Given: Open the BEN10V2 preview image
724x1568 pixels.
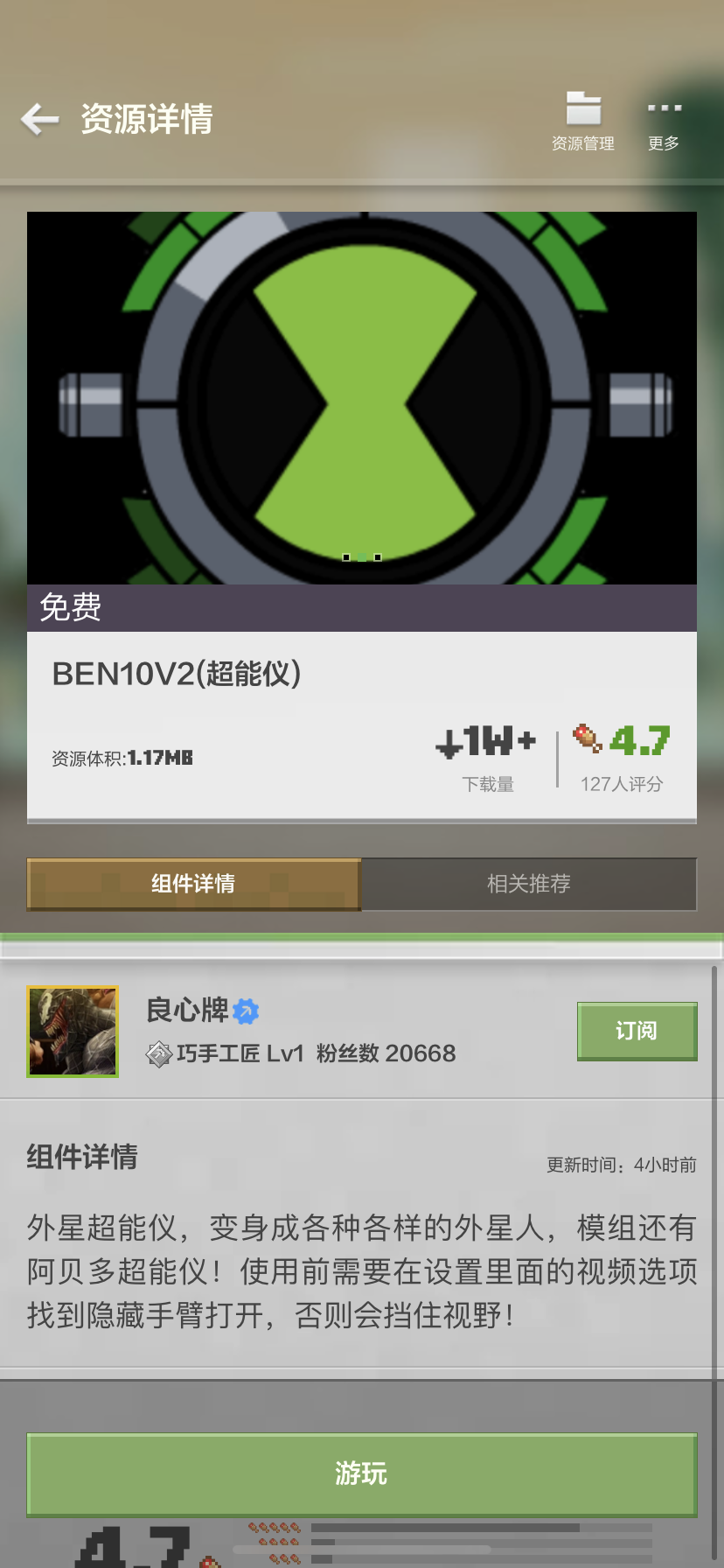Looking at the screenshot, I should tap(362, 398).
